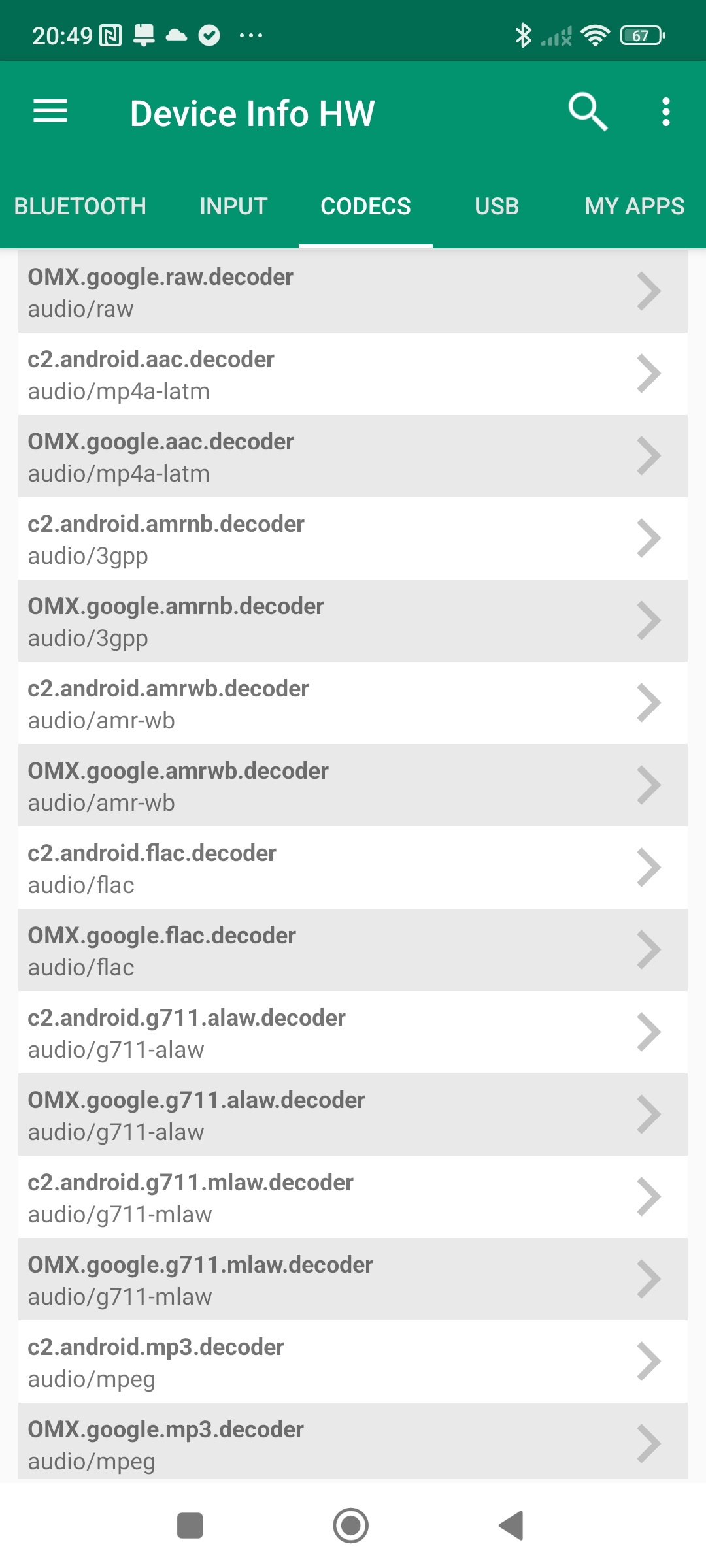This screenshot has width=706, height=1568.
Task: Open OMX.google.amrnb.decoder row
Action: (x=353, y=621)
